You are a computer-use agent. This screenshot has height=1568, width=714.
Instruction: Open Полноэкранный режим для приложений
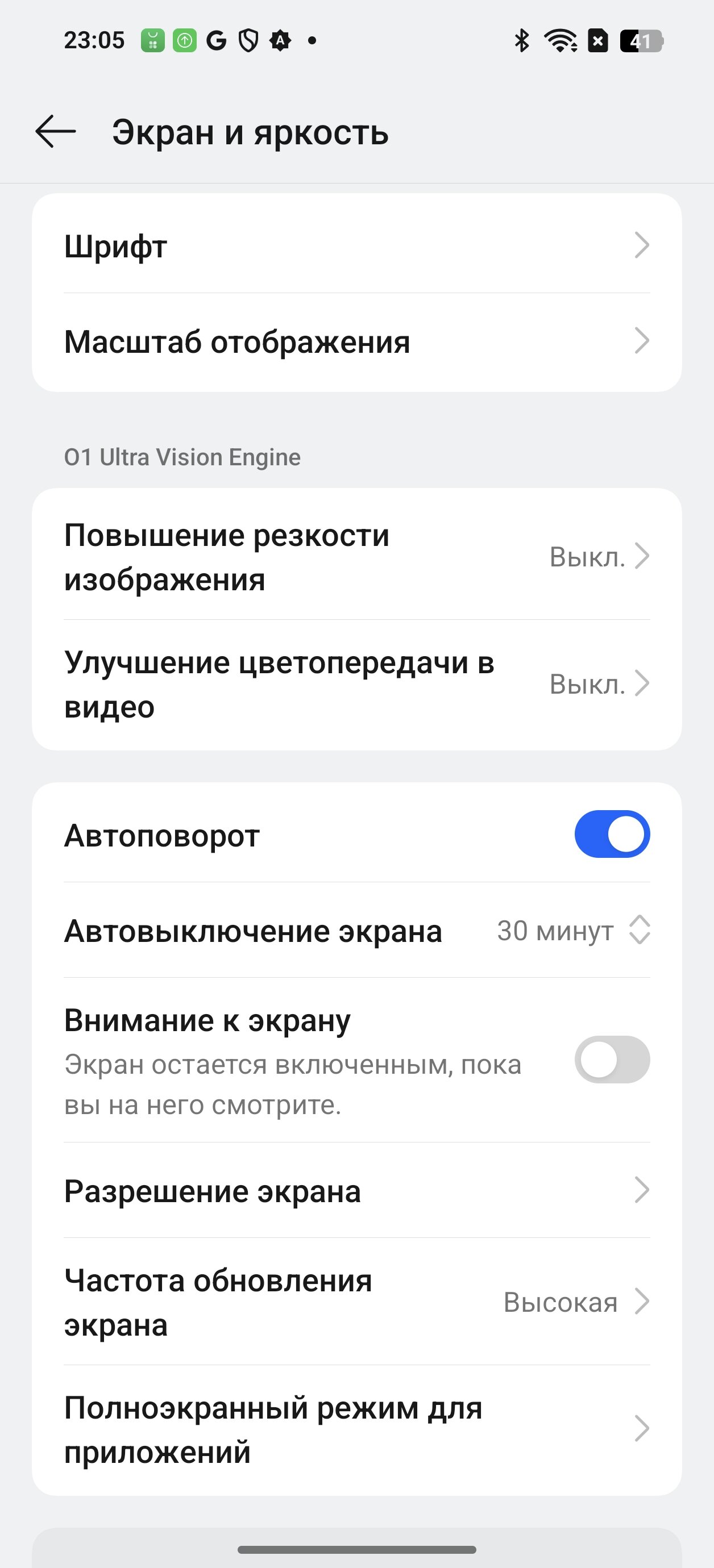(357, 1429)
